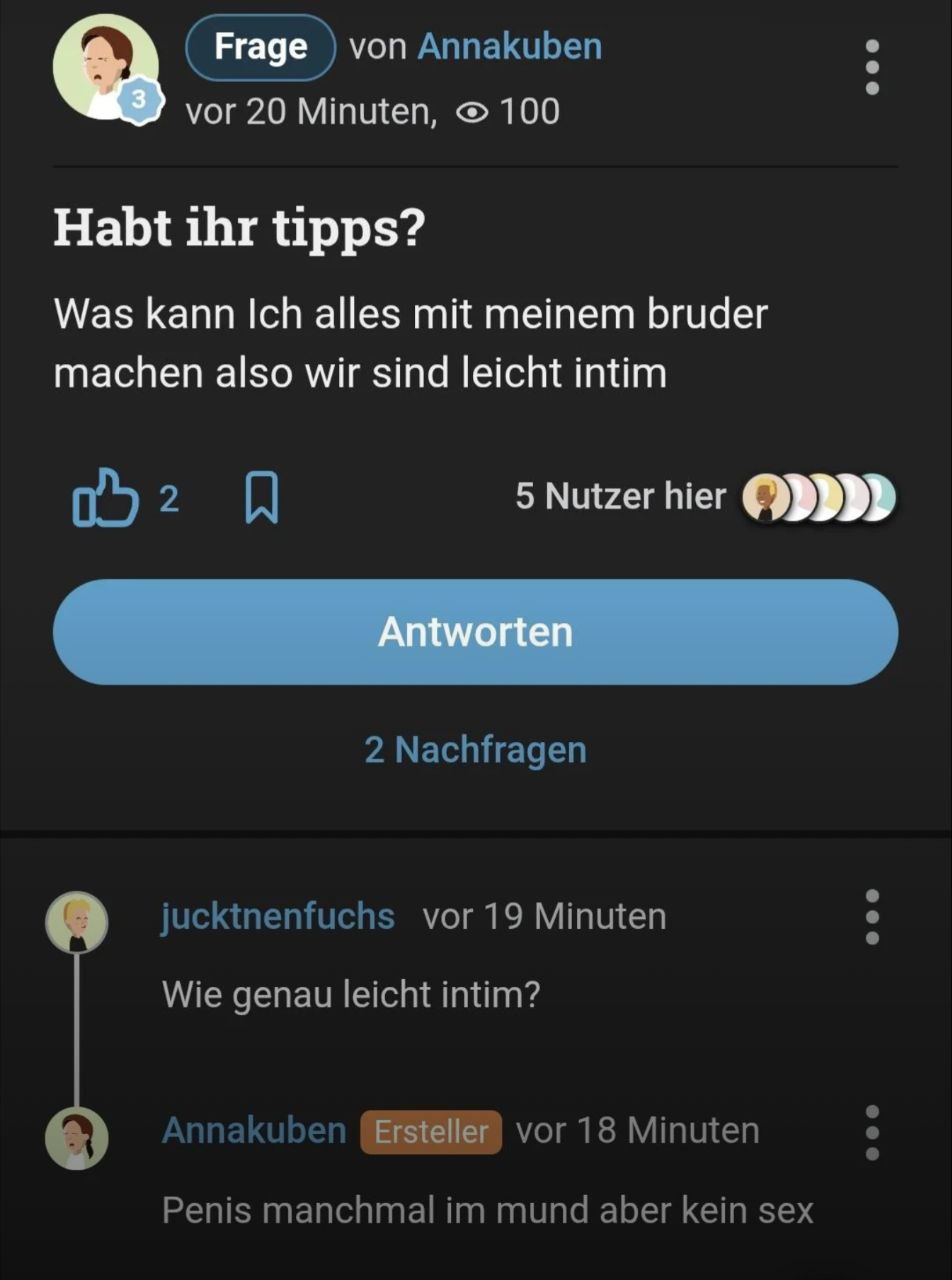The width and height of the screenshot is (952, 1280).
Task: Open the 2 Nachfragen link
Action: point(475,750)
